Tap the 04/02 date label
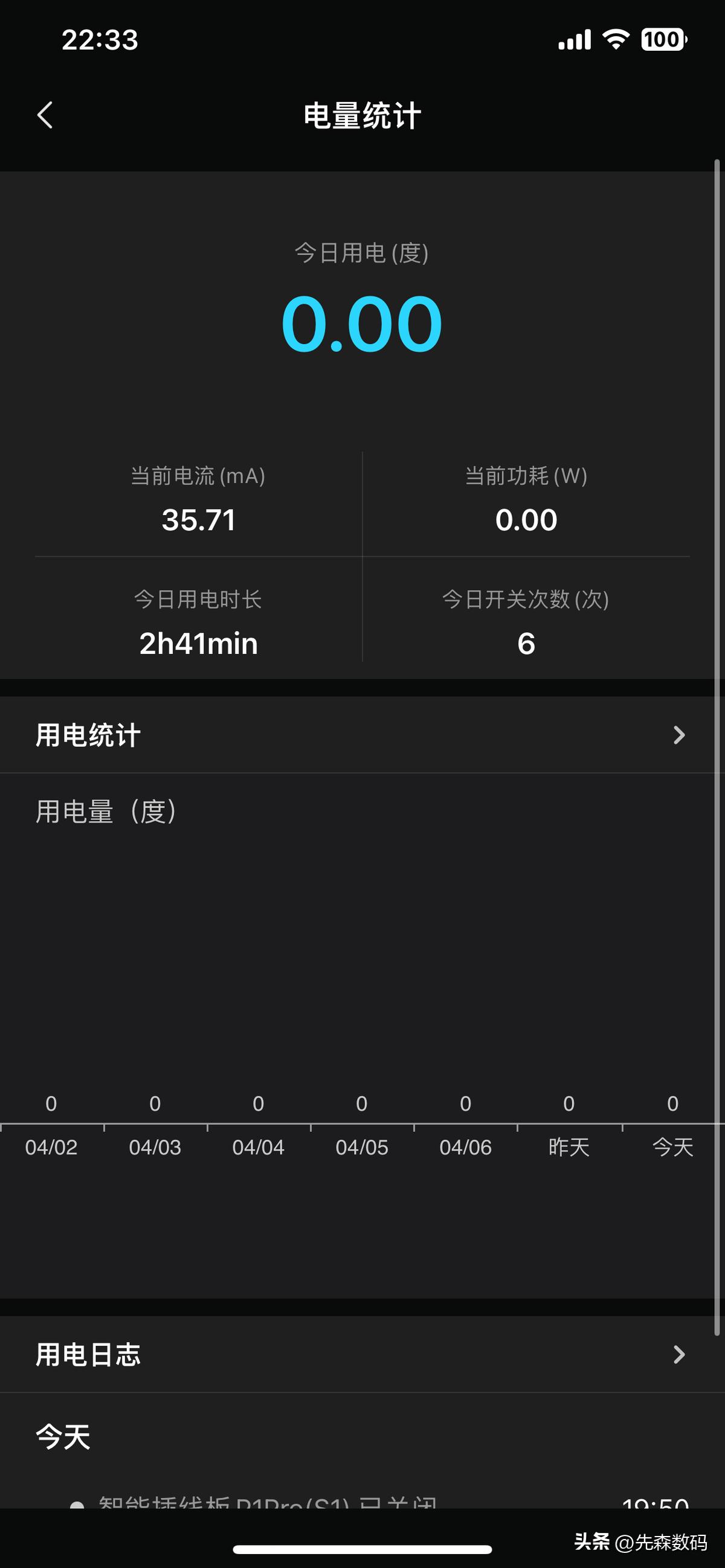 tap(51, 1147)
